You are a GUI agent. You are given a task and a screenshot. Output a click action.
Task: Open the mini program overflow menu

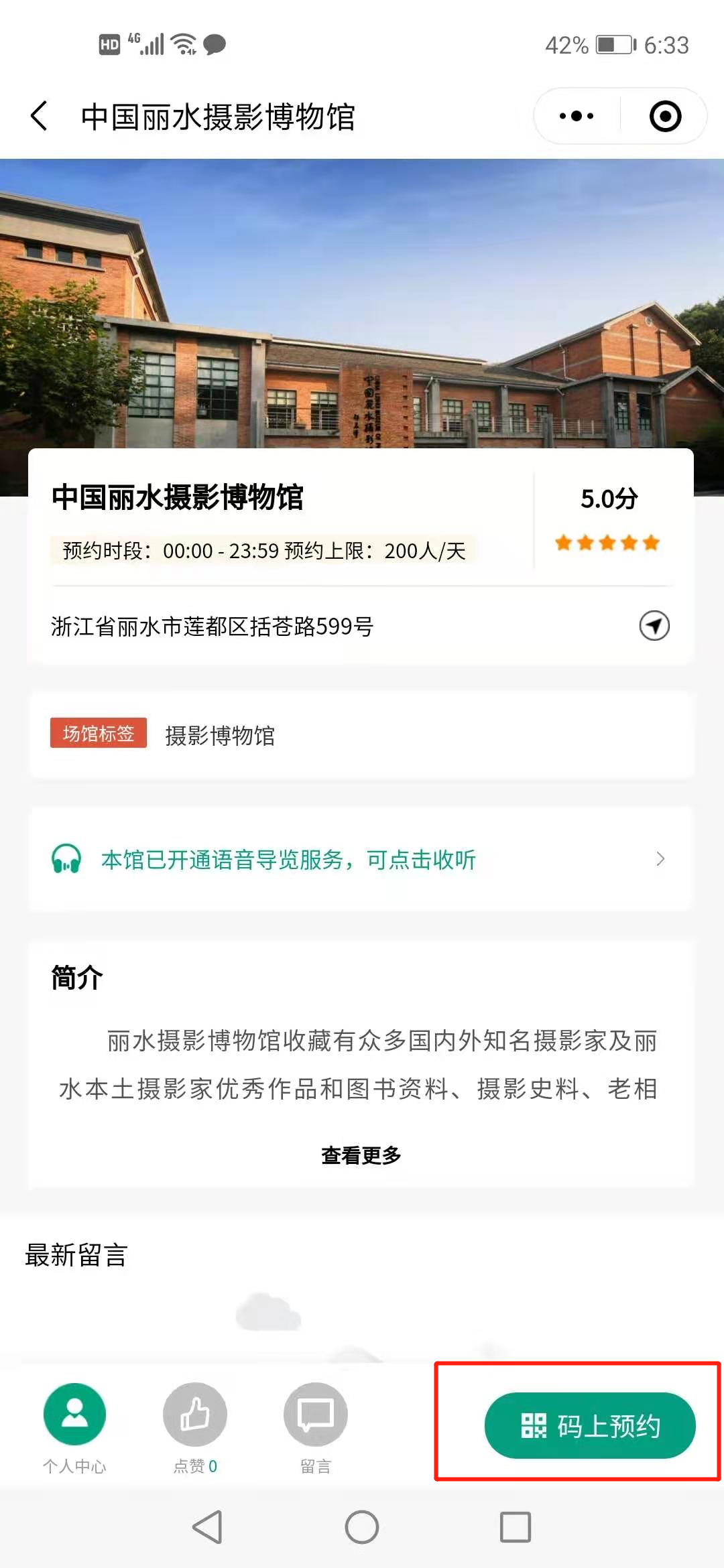point(577,116)
